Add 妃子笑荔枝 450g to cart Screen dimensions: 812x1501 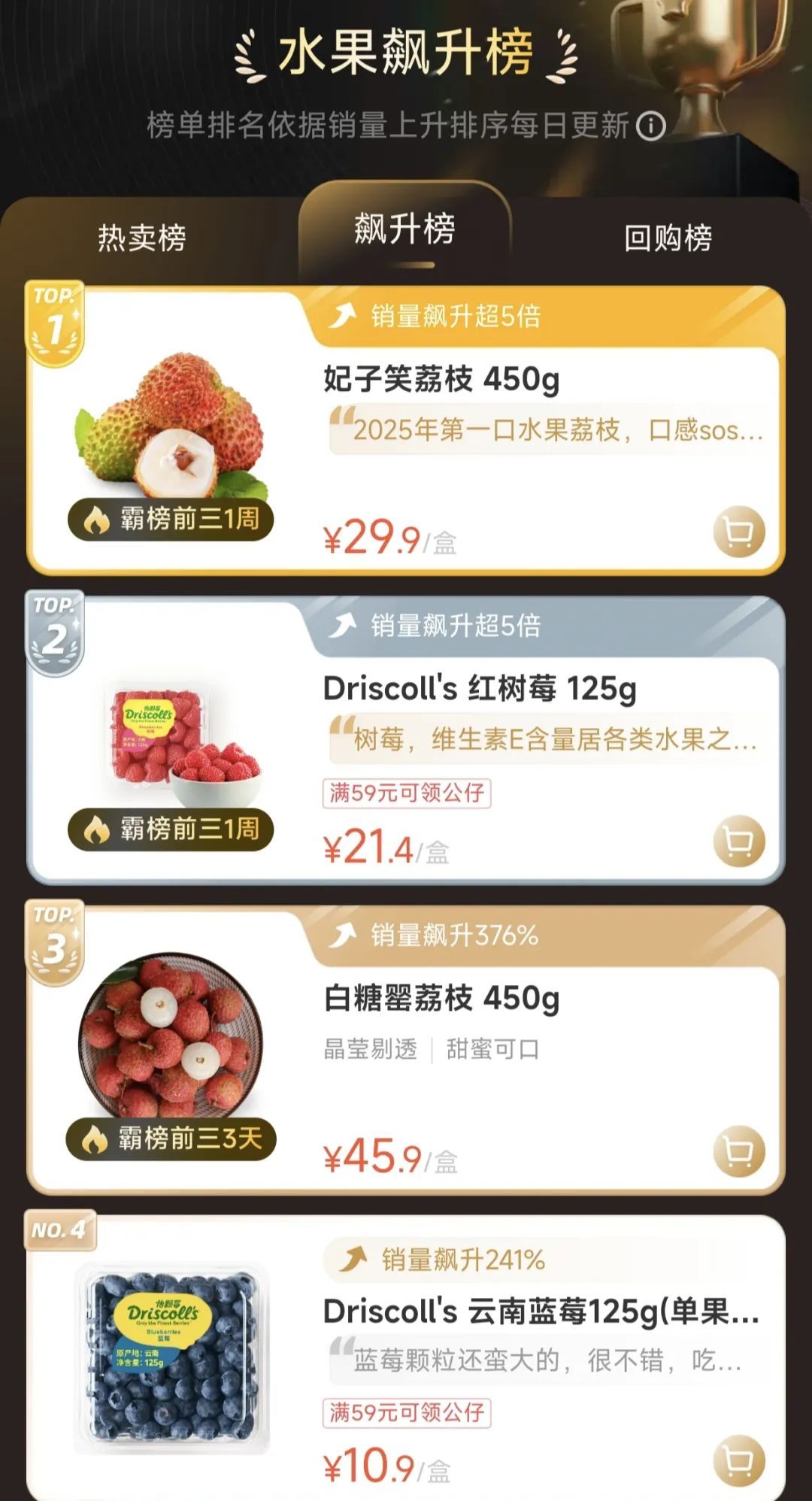738,532
